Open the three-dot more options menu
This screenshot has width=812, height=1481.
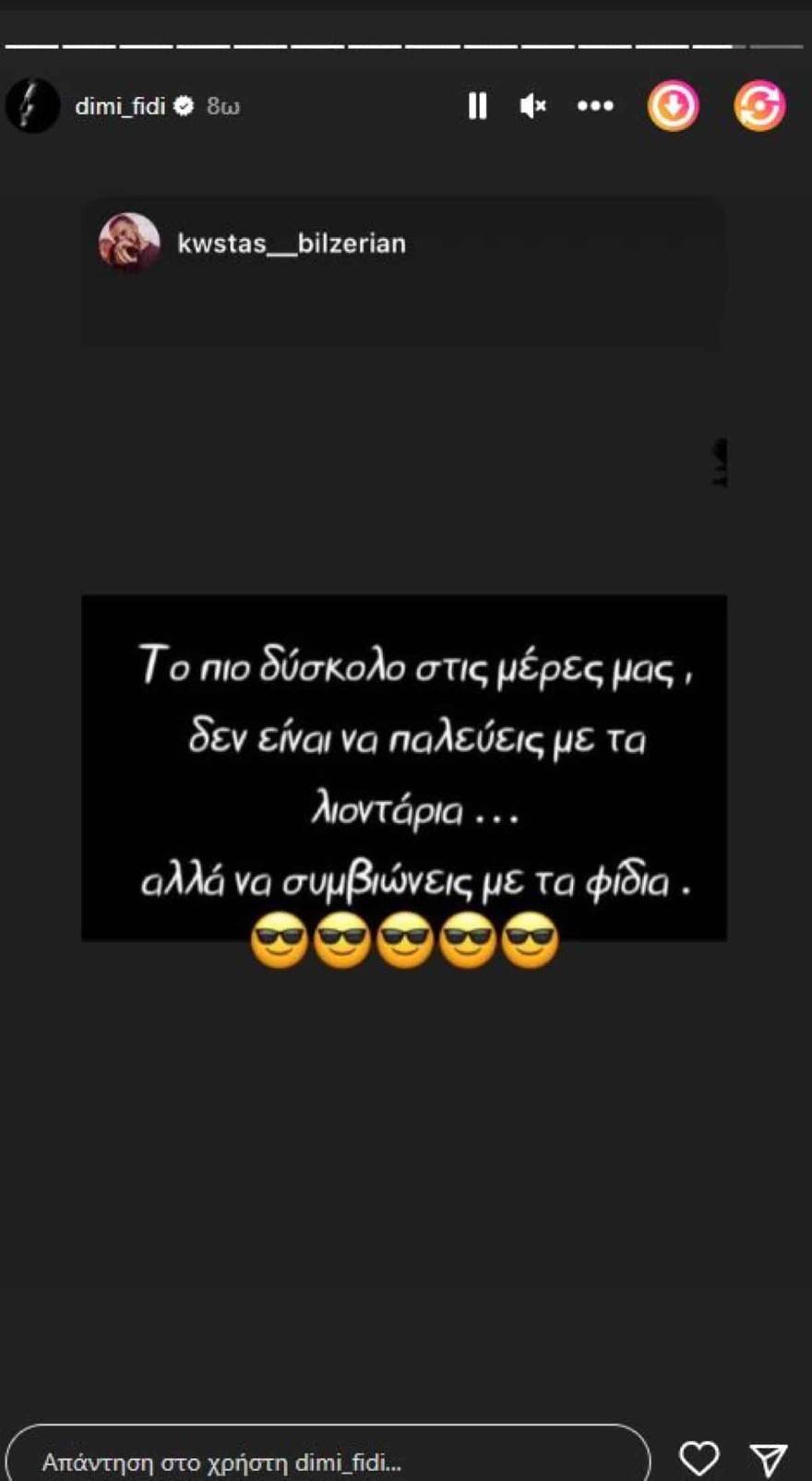pos(595,106)
